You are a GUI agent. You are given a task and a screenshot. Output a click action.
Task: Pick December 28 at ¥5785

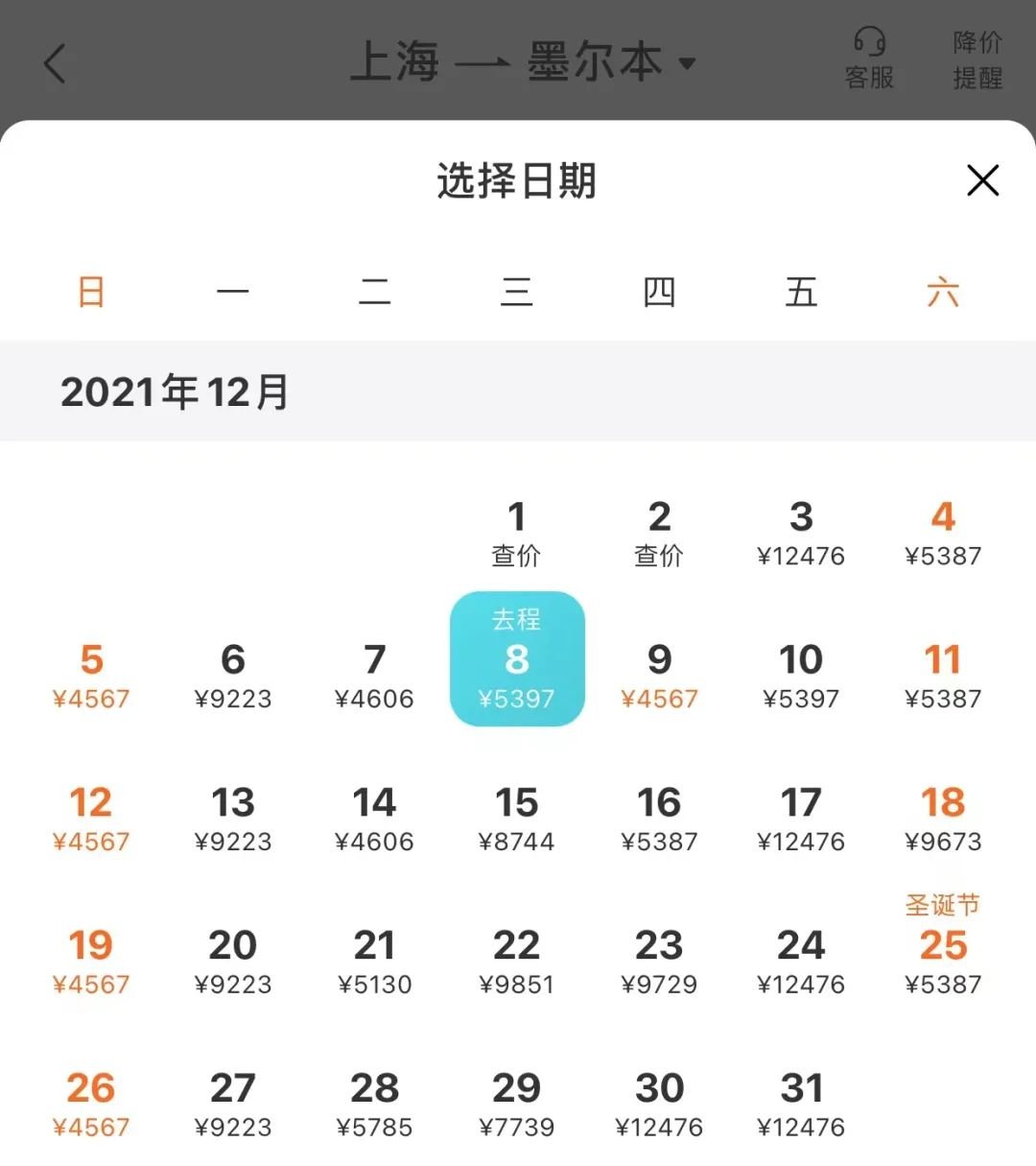374,1104
